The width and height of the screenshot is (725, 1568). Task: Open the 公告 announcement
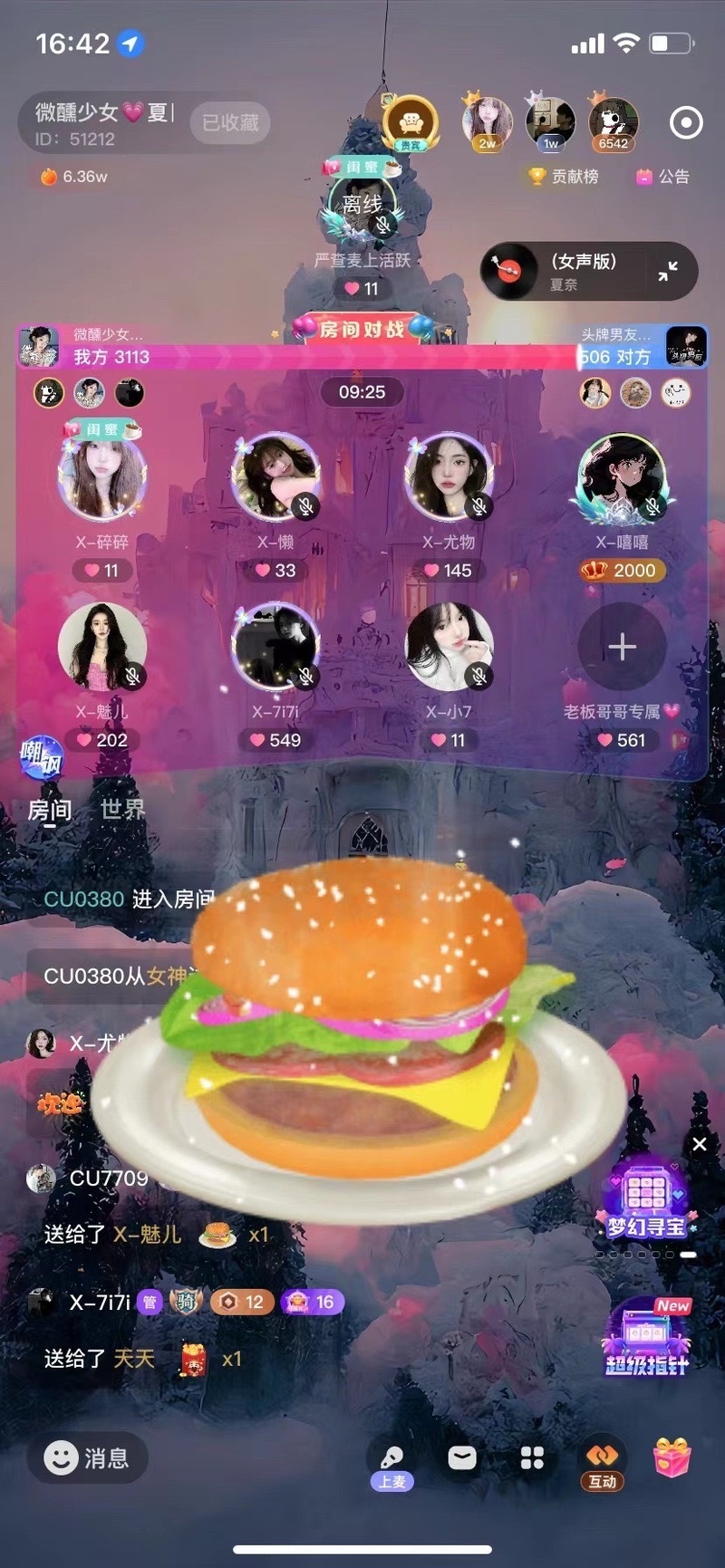point(663,177)
